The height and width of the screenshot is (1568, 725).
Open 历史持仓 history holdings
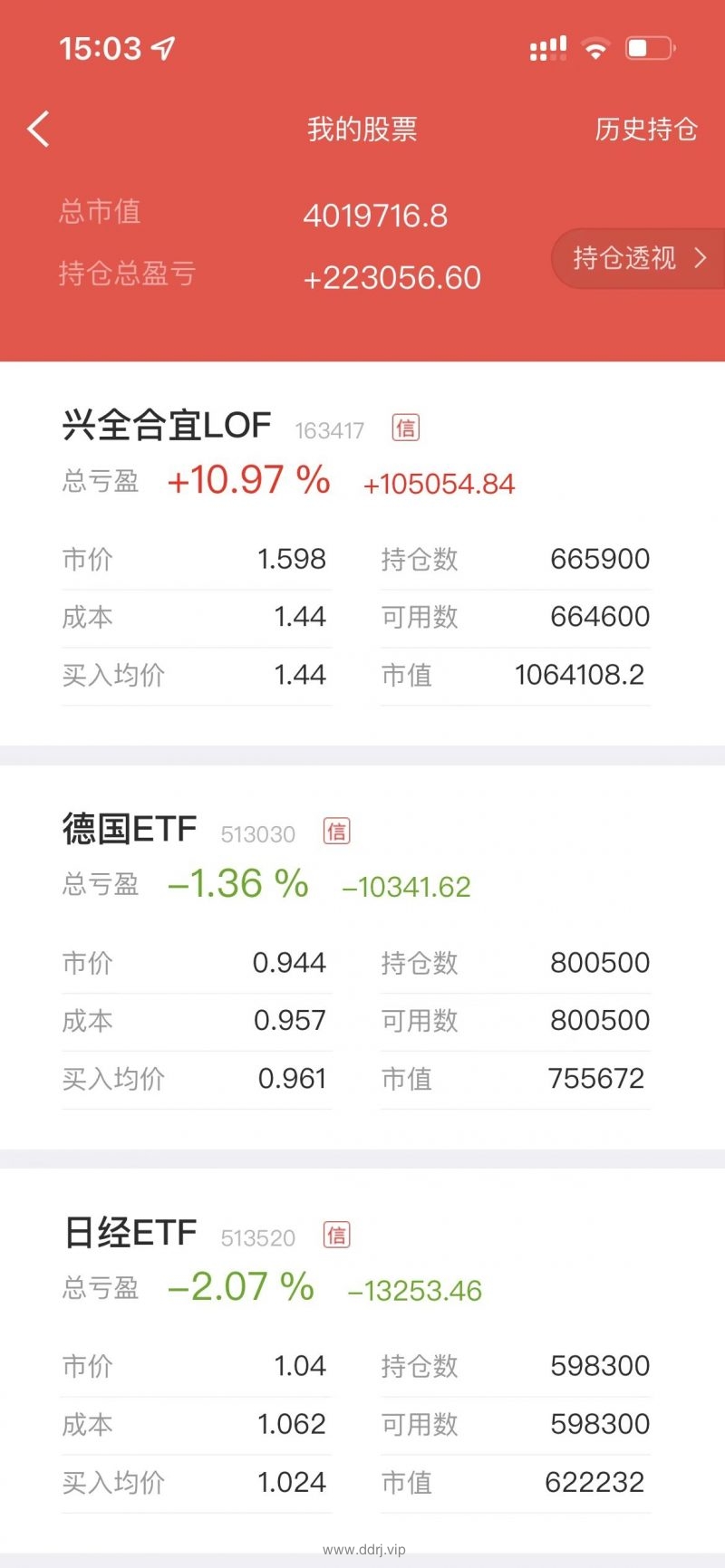[x=646, y=130]
